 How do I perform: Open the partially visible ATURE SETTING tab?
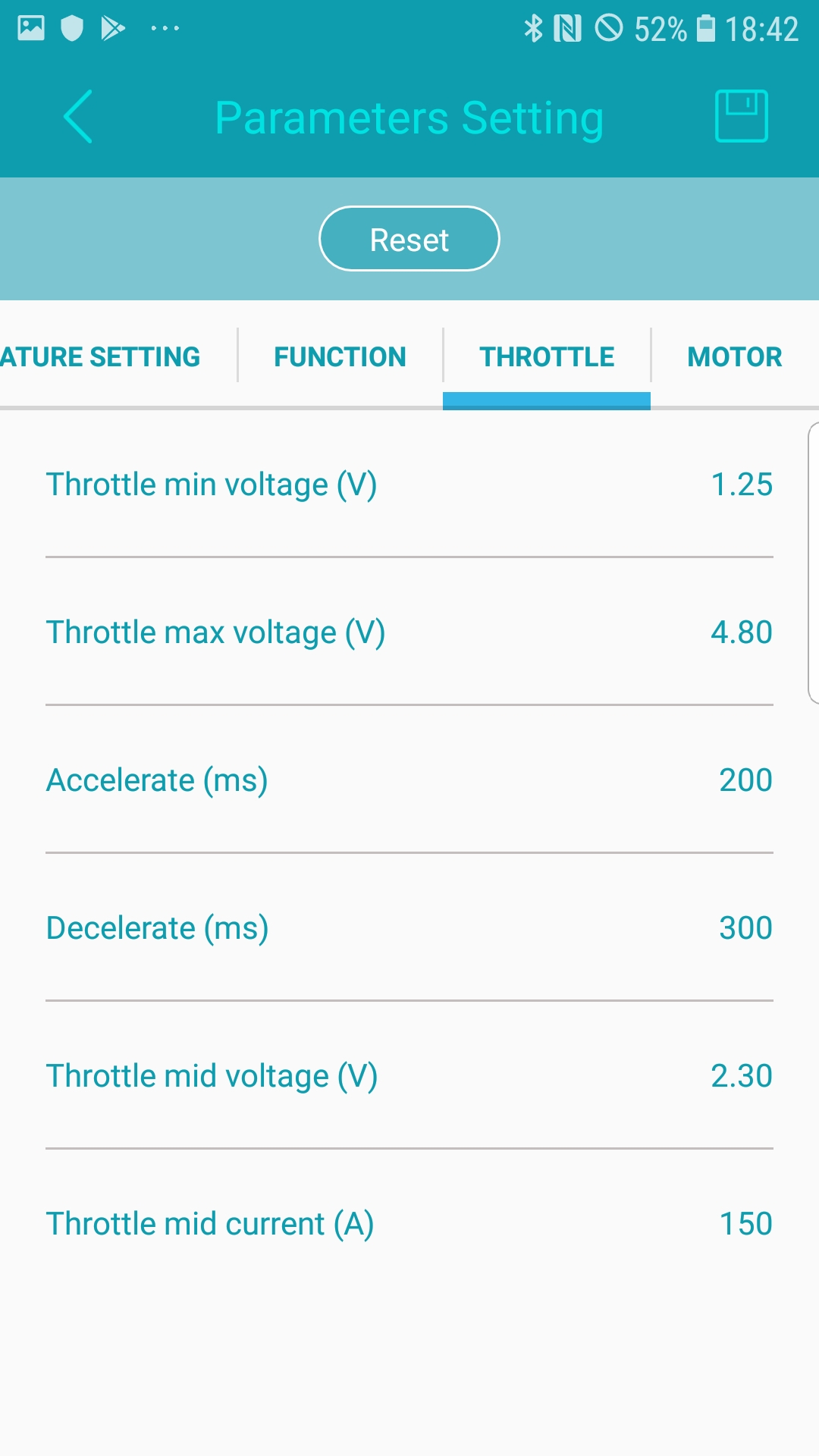[102, 356]
